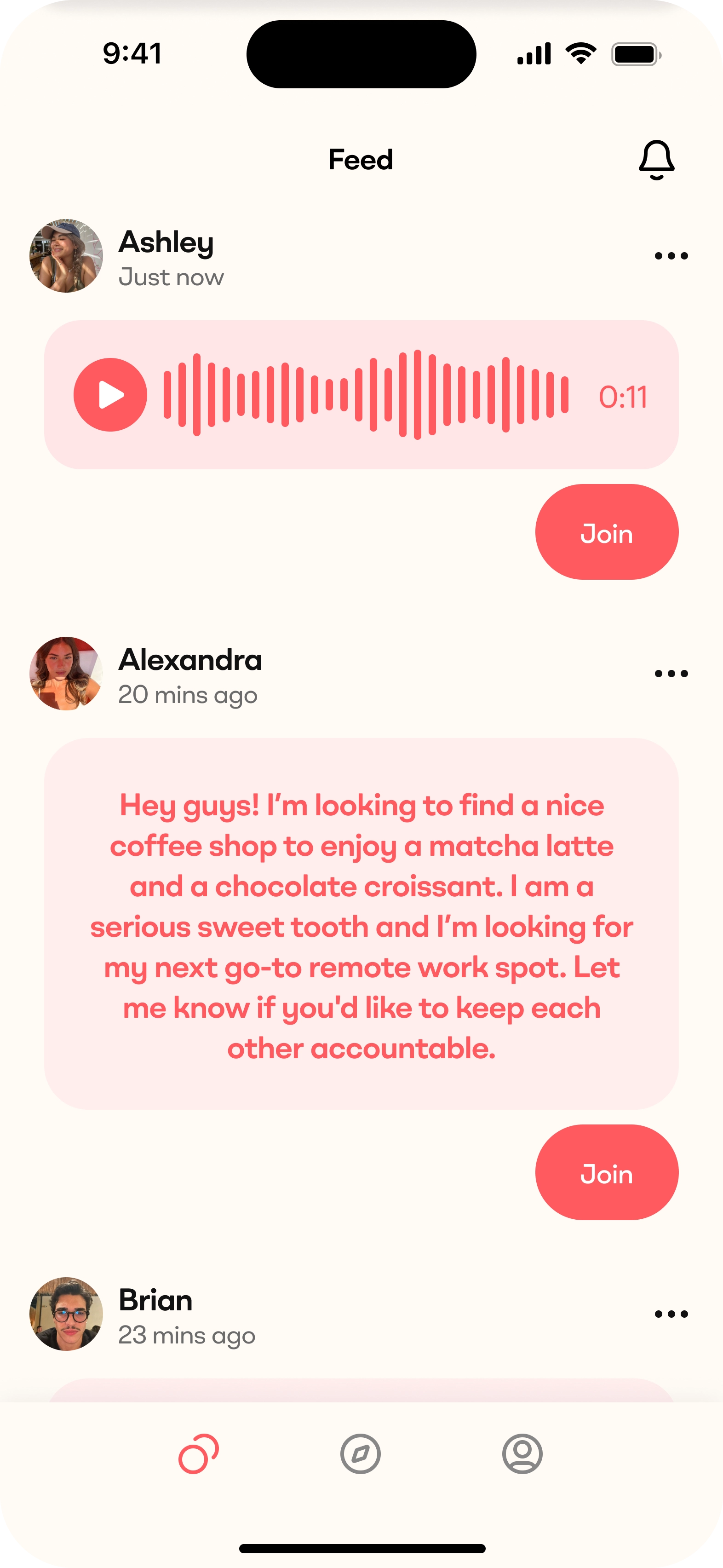Switch to the feed circles tab
The height and width of the screenshot is (1568, 723).
click(198, 1453)
